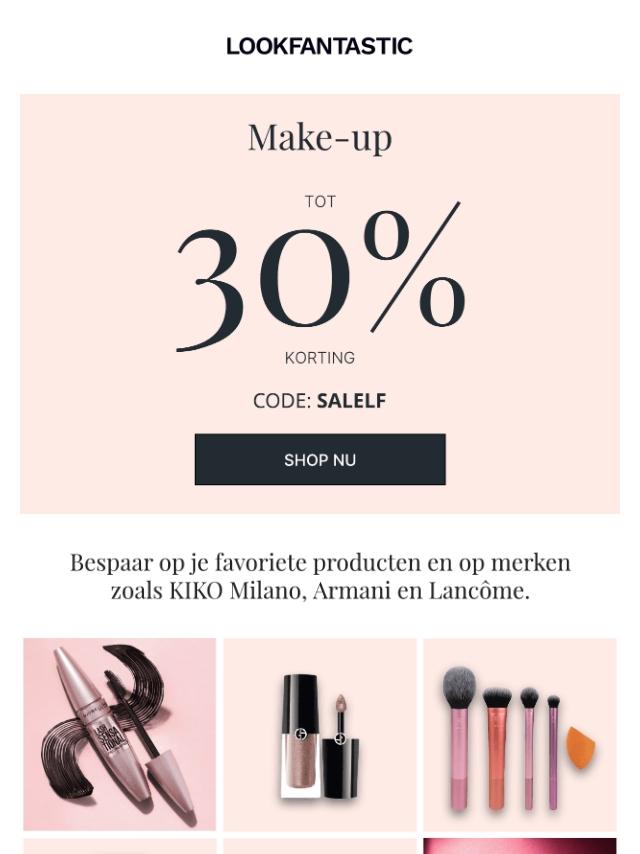The width and height of the screenshot is (640, 854).
Task: View the makeup brush set tile
Action: pyautogui.click(x=519, y=734)
